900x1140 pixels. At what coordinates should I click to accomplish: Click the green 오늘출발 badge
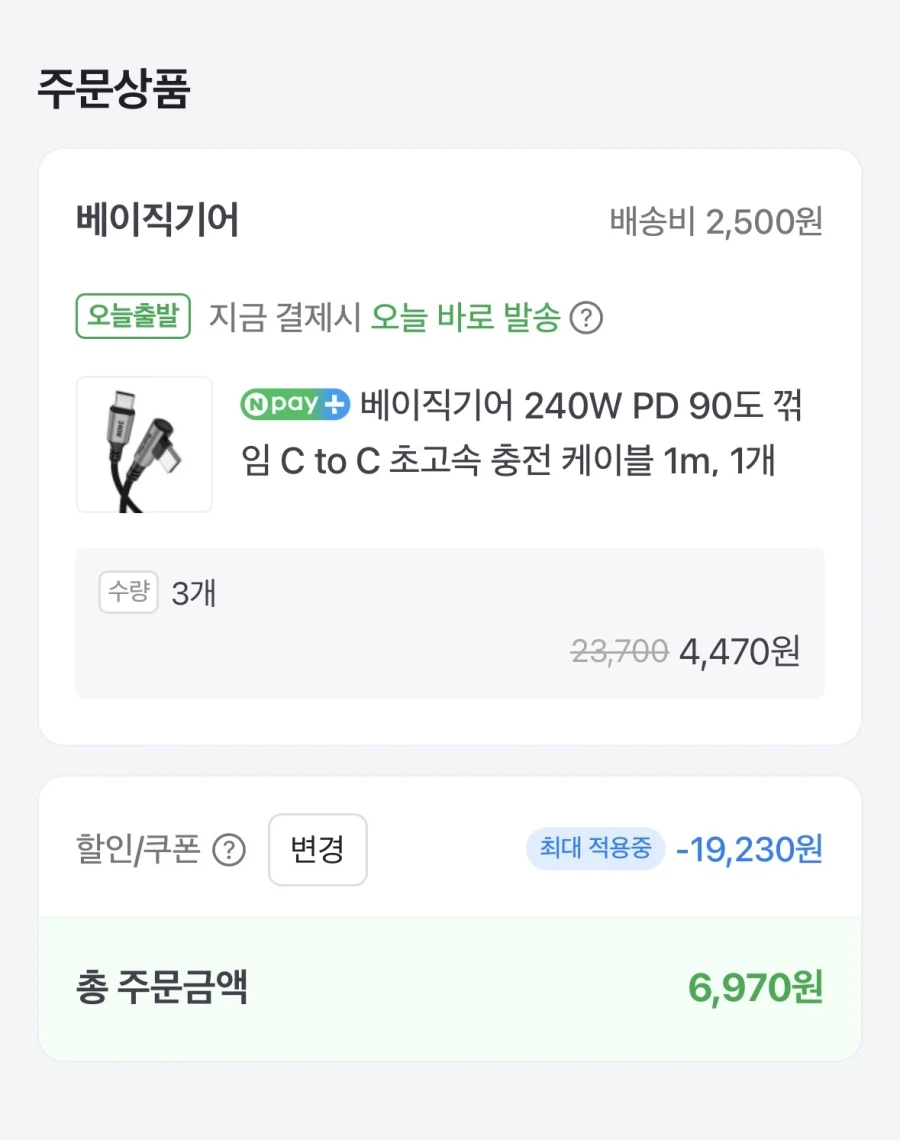pyautogui.click(x=133, y=317)
